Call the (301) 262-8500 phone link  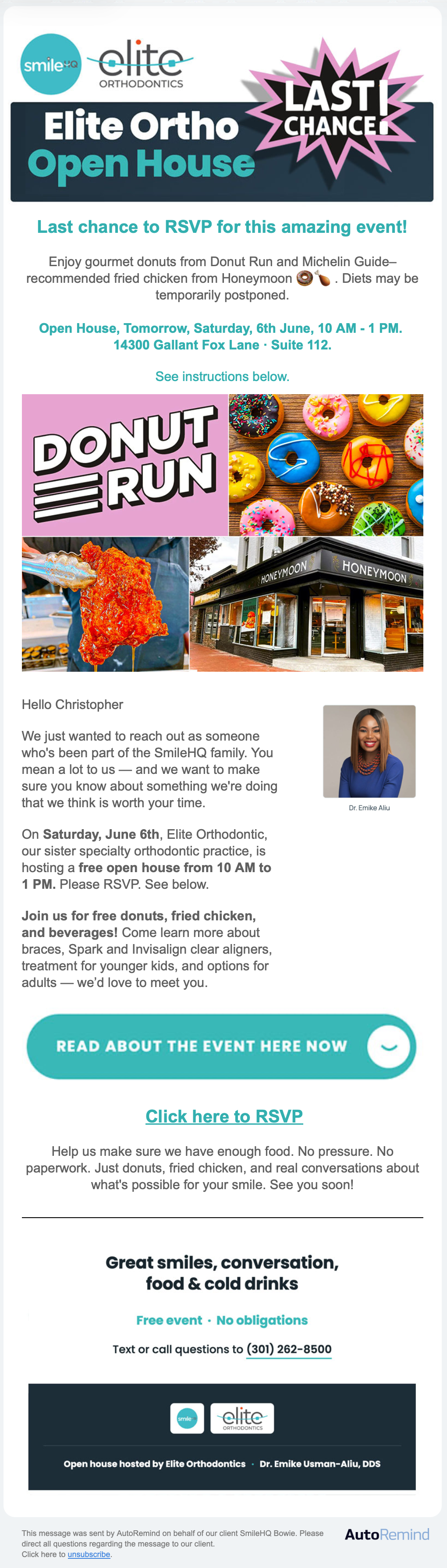pos(289,1350)
